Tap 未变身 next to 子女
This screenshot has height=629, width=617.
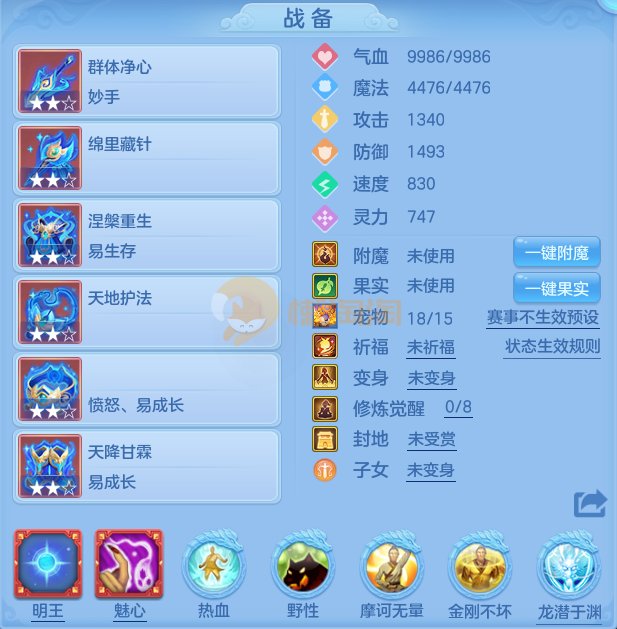tap(431, 470)
